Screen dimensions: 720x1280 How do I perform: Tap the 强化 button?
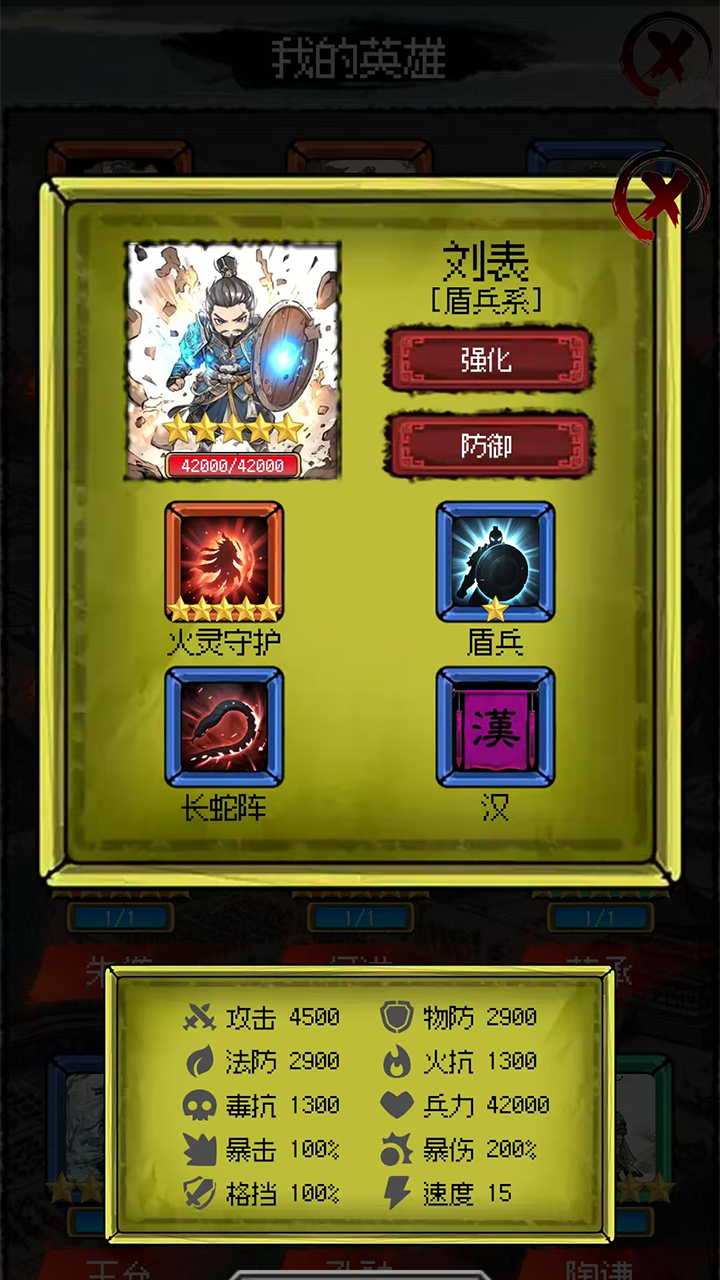pos(488,360)
